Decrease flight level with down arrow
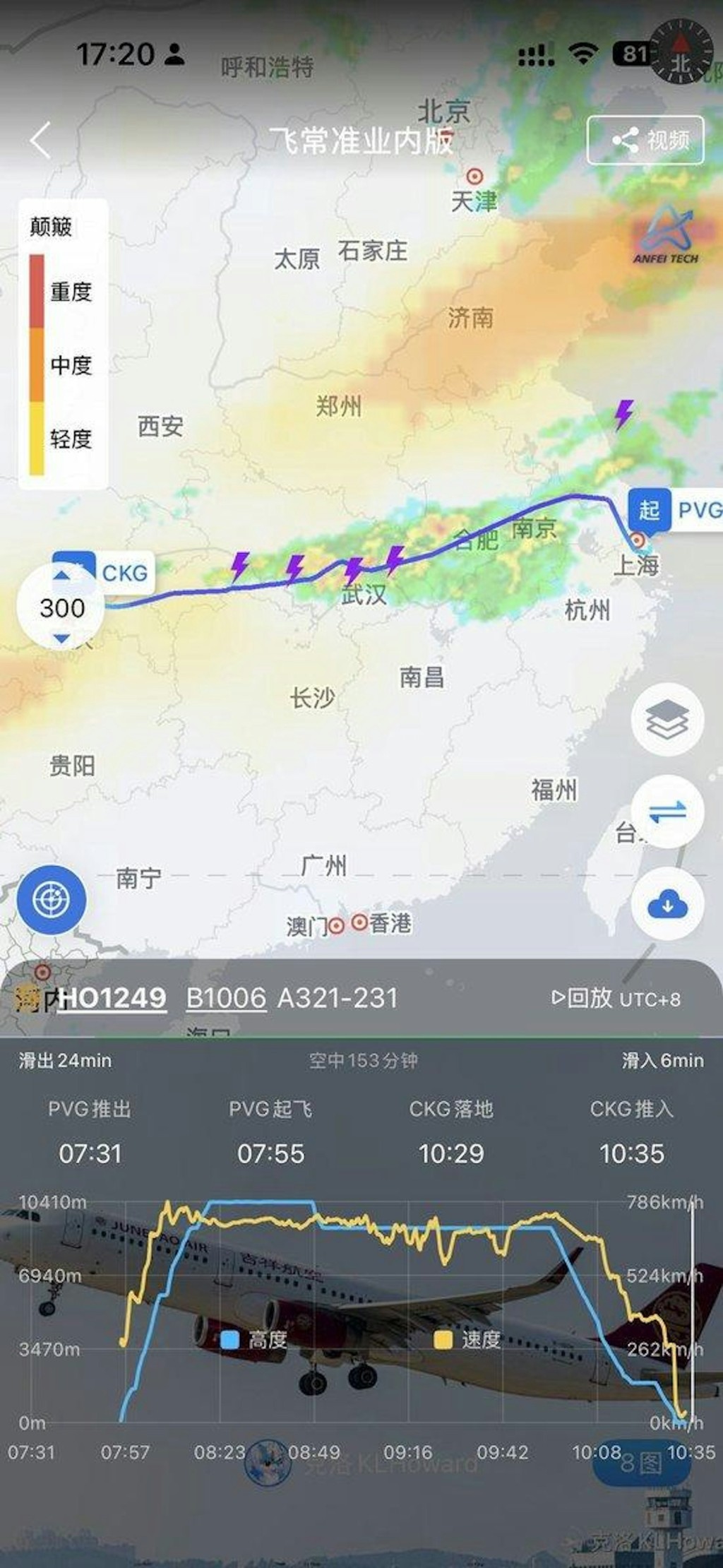 pos(62,636)
